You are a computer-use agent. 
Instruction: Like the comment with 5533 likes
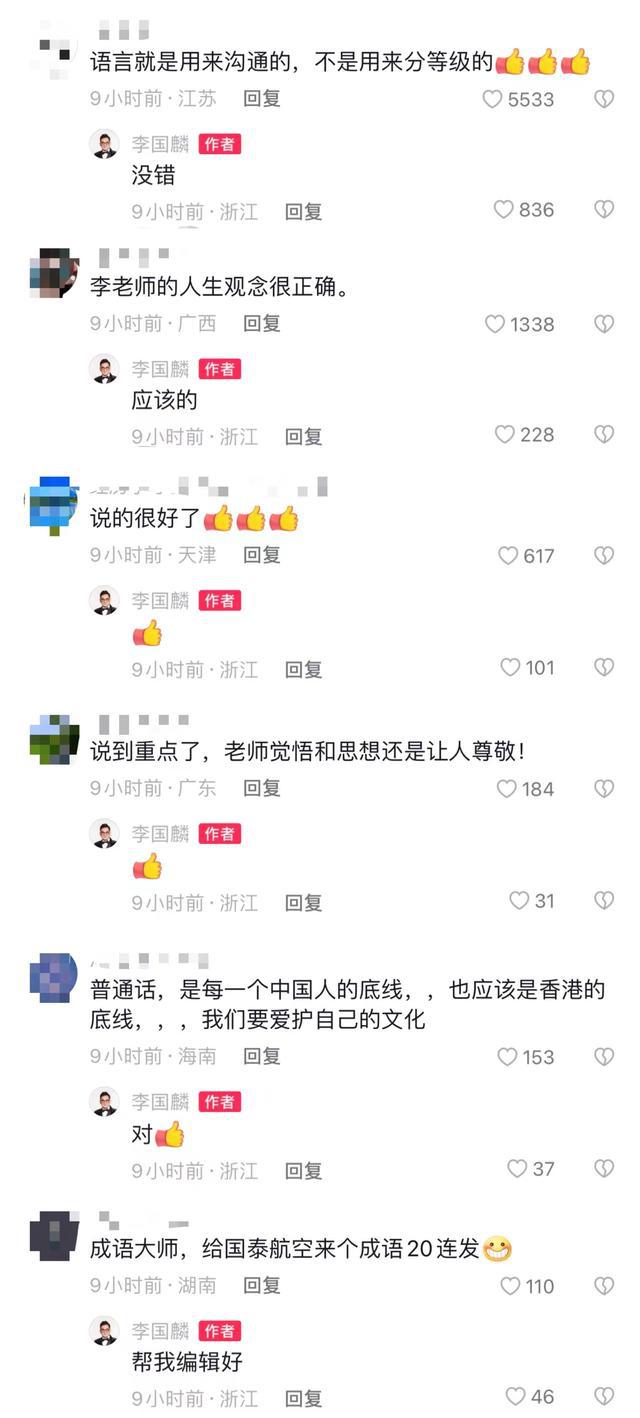pyautogui.click(x=493, y=99)
